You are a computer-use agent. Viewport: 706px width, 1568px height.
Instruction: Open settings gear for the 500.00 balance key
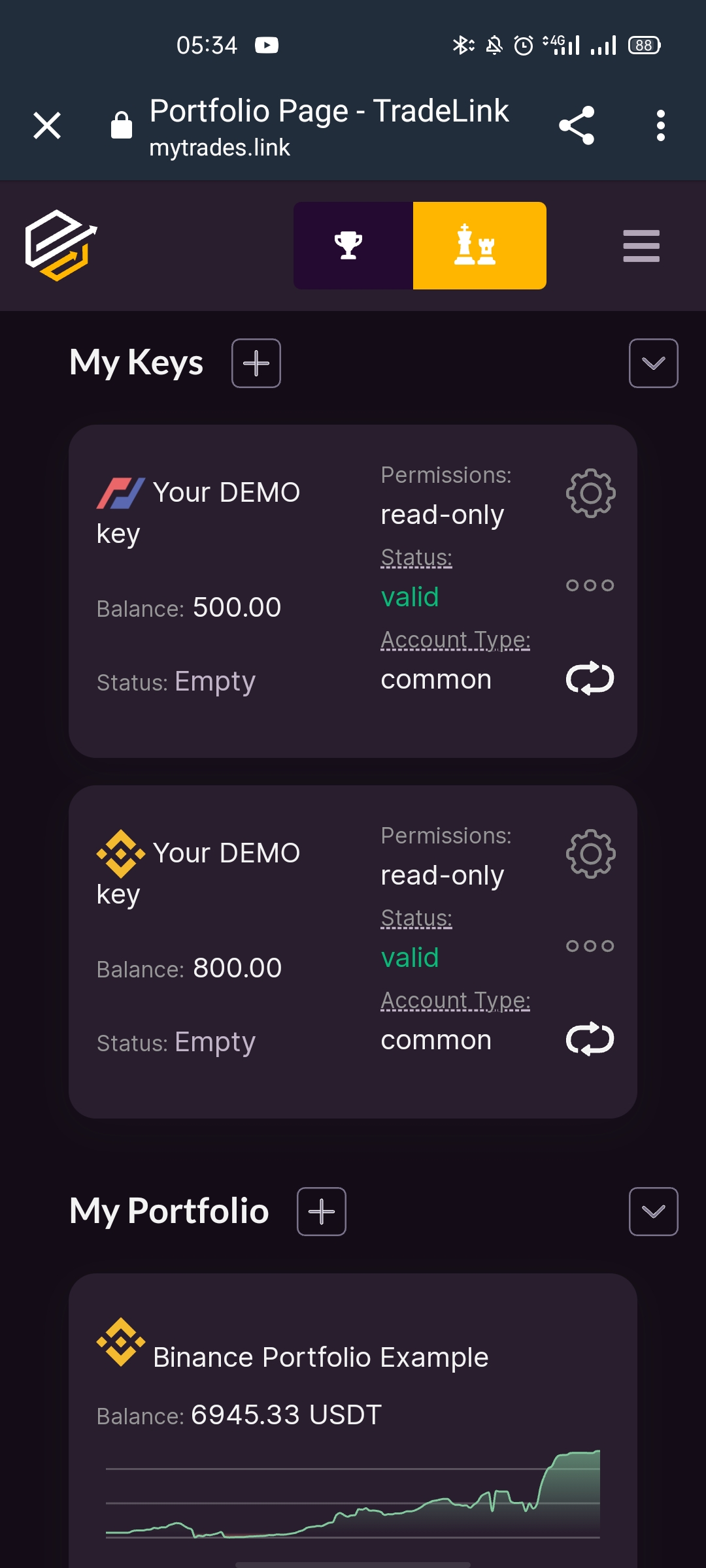click(590, 493)
